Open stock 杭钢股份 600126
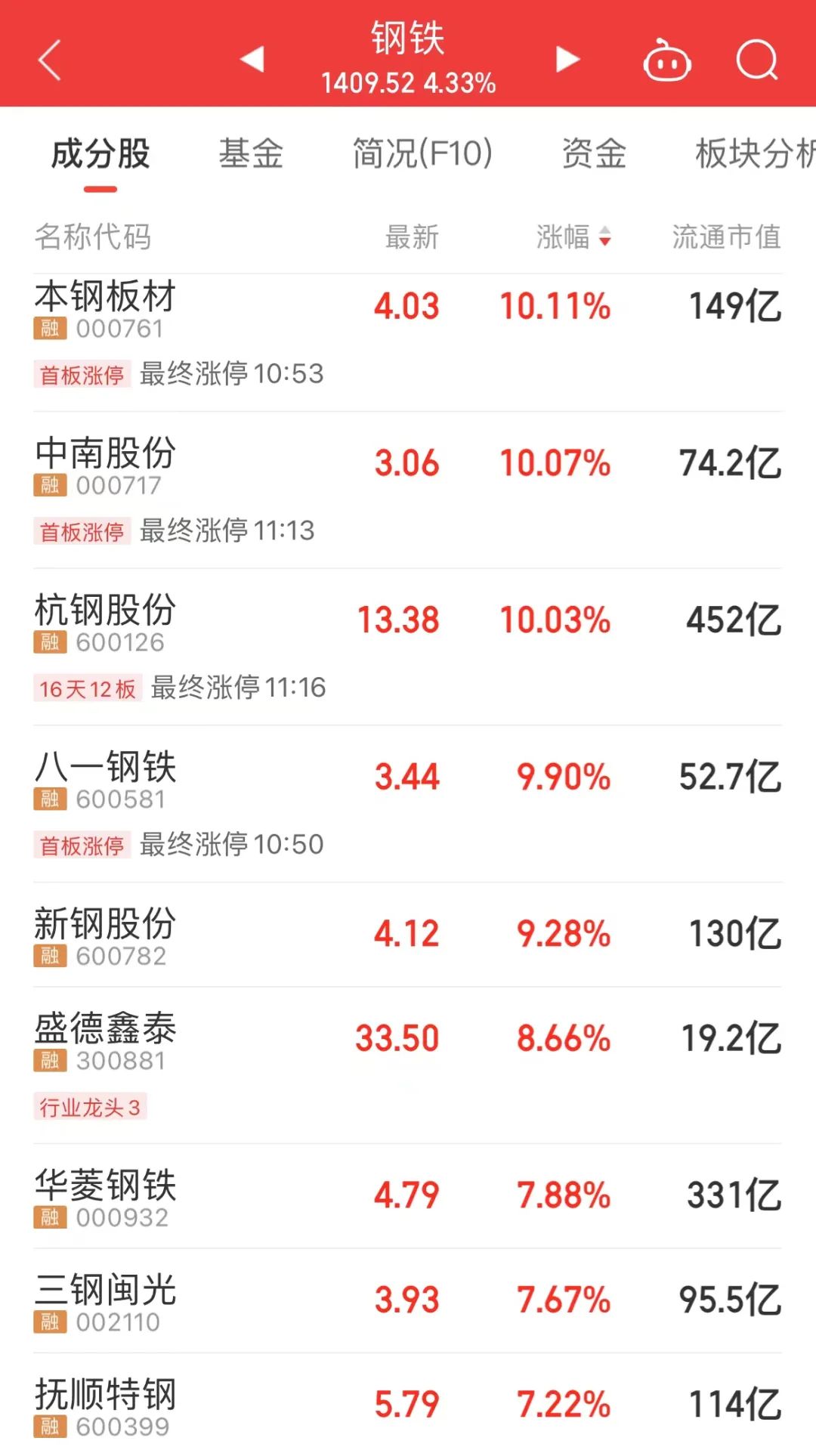 (x=408, y=648)
